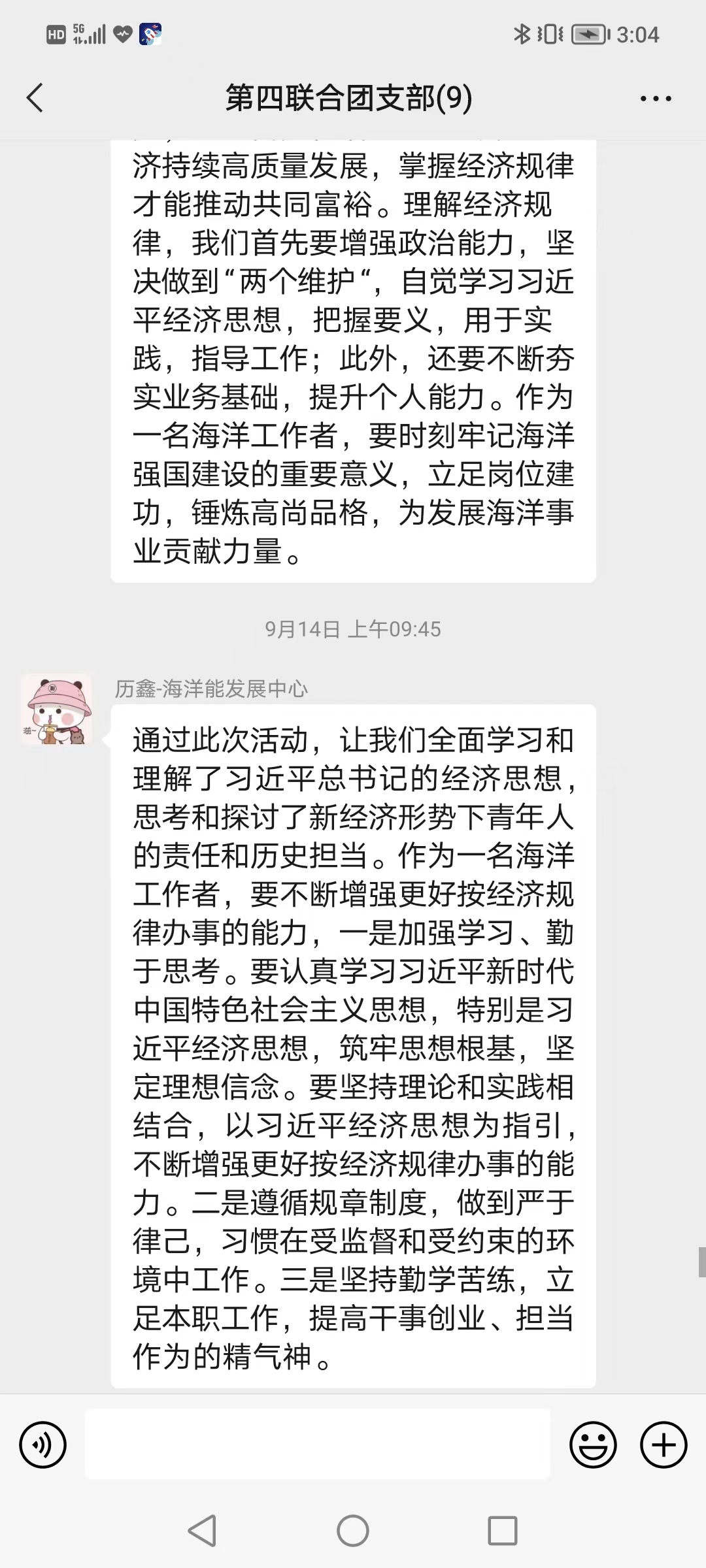Open the group chat overflow menu
The width and height of the screenshot is (706, 1568).
655,99
